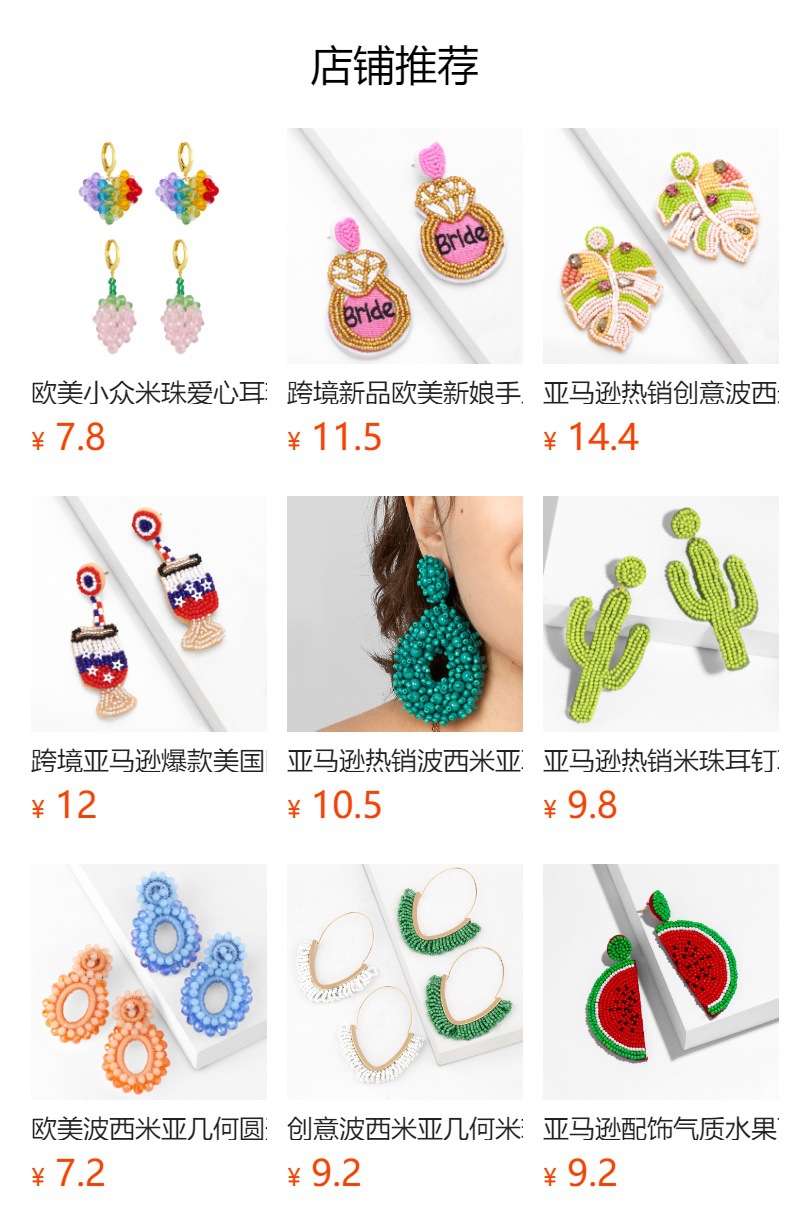Open the watermelon slice earrings product card
790x1232 pixels.
pyautogui.click(x=660, y=982)
